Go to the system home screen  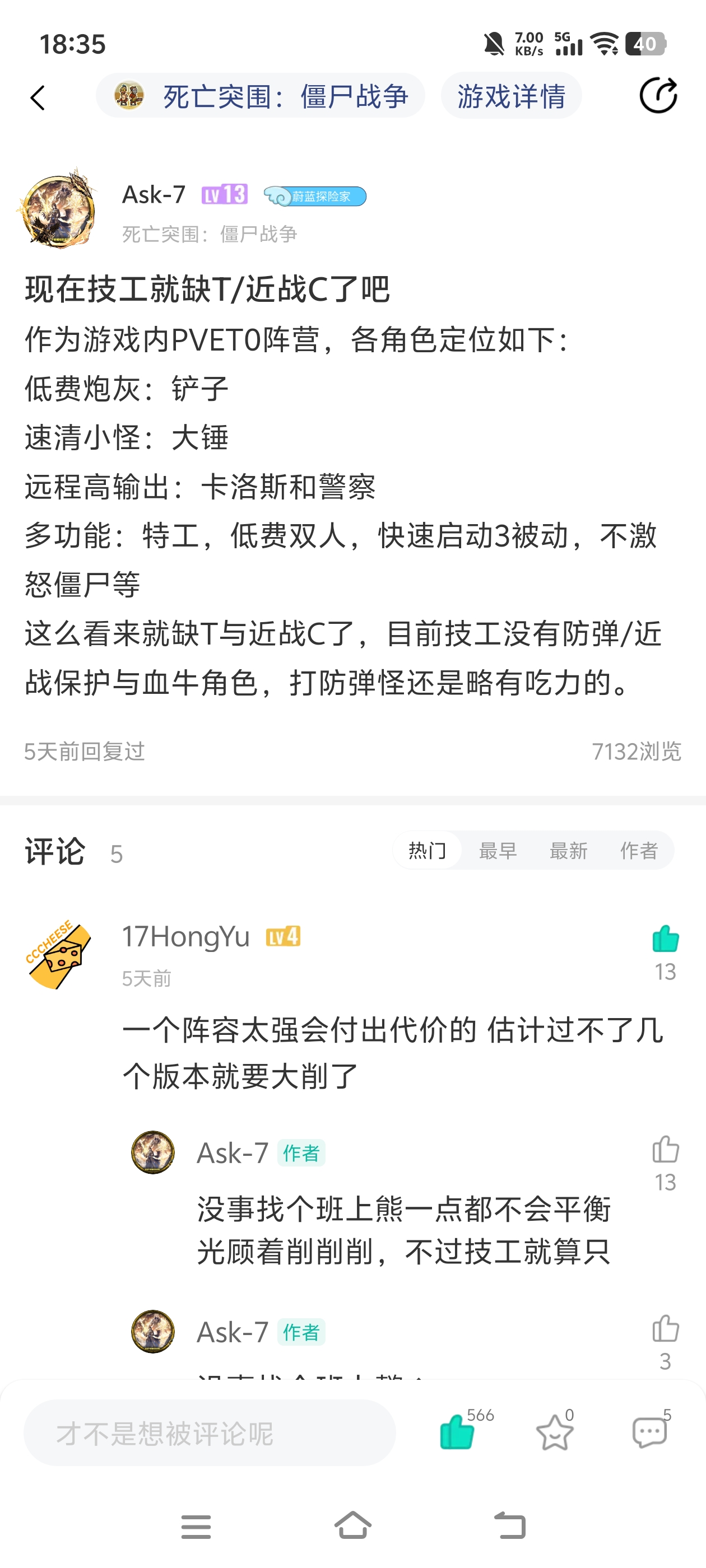pos(352,1525)
